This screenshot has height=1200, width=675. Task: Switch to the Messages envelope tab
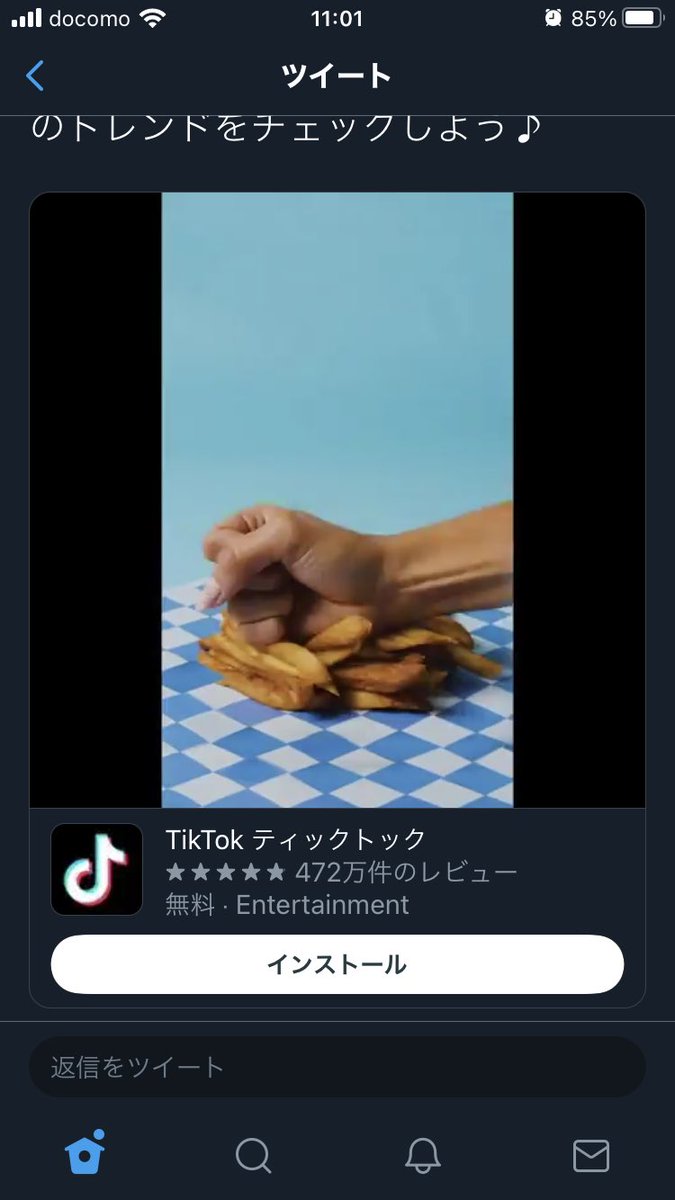[591, 1155]
